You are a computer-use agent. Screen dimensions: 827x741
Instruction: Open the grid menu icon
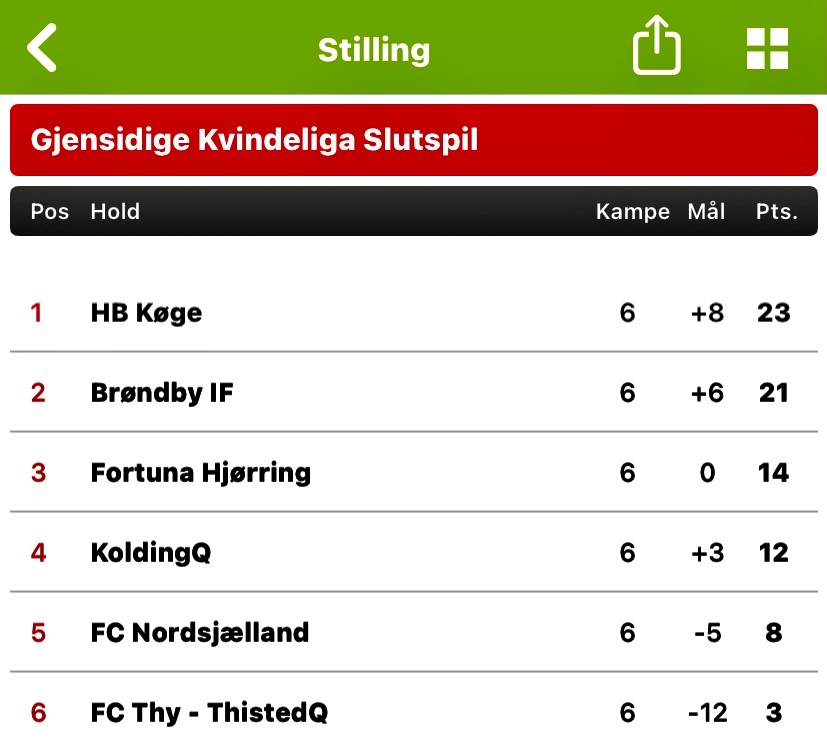[767, 48]
